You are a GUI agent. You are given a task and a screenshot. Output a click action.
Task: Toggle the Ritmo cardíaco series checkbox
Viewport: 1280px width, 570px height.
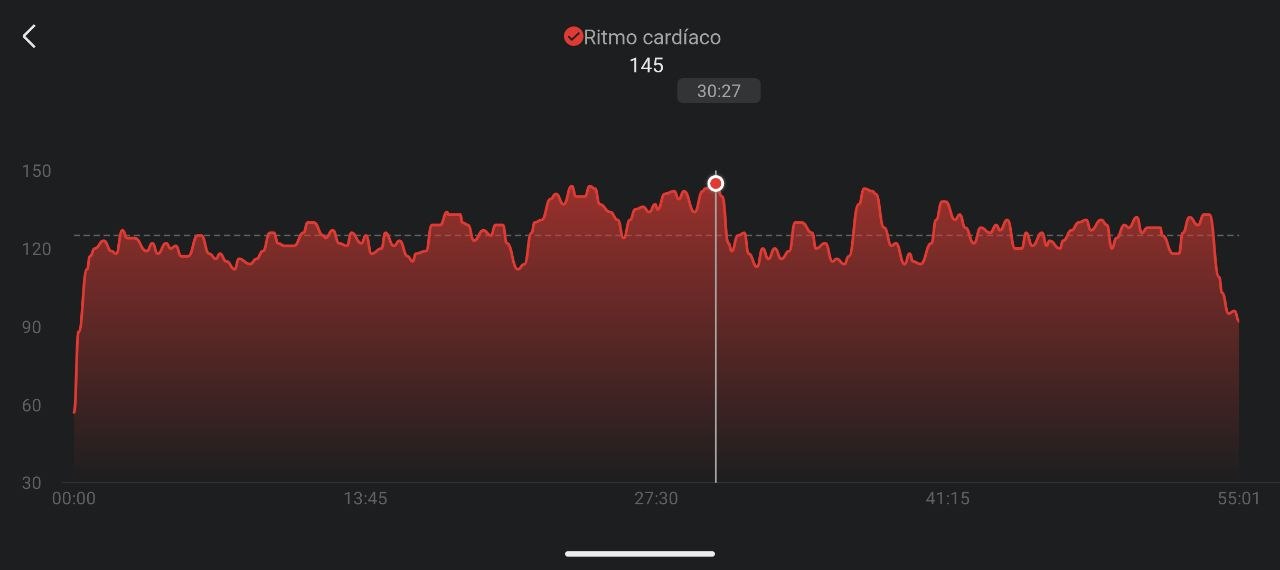click(573, 37)
